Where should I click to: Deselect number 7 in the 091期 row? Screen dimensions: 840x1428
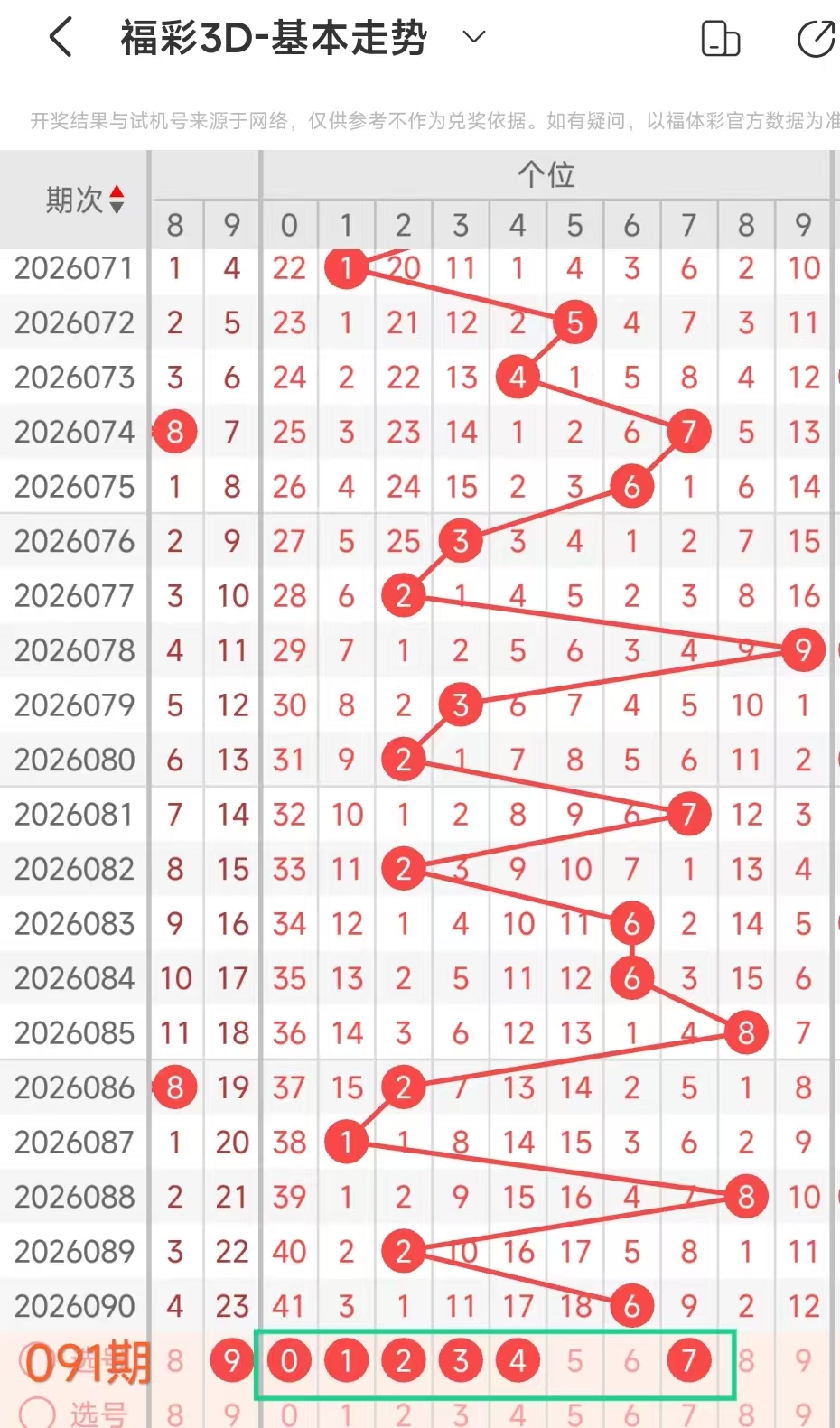pos(688,1360)
